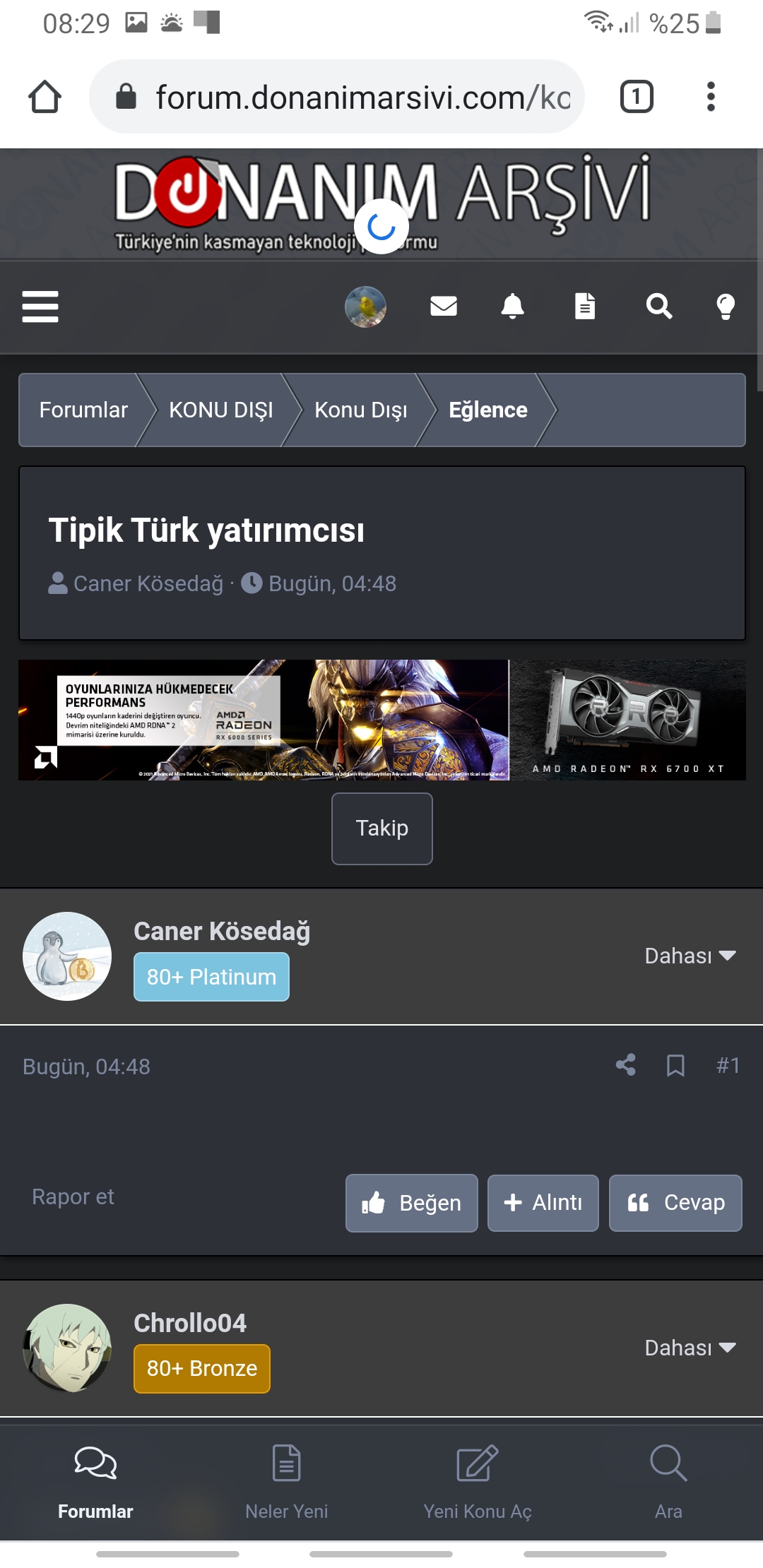Open the browser home page
This screenshot has width=763, height=1568.
45,97
